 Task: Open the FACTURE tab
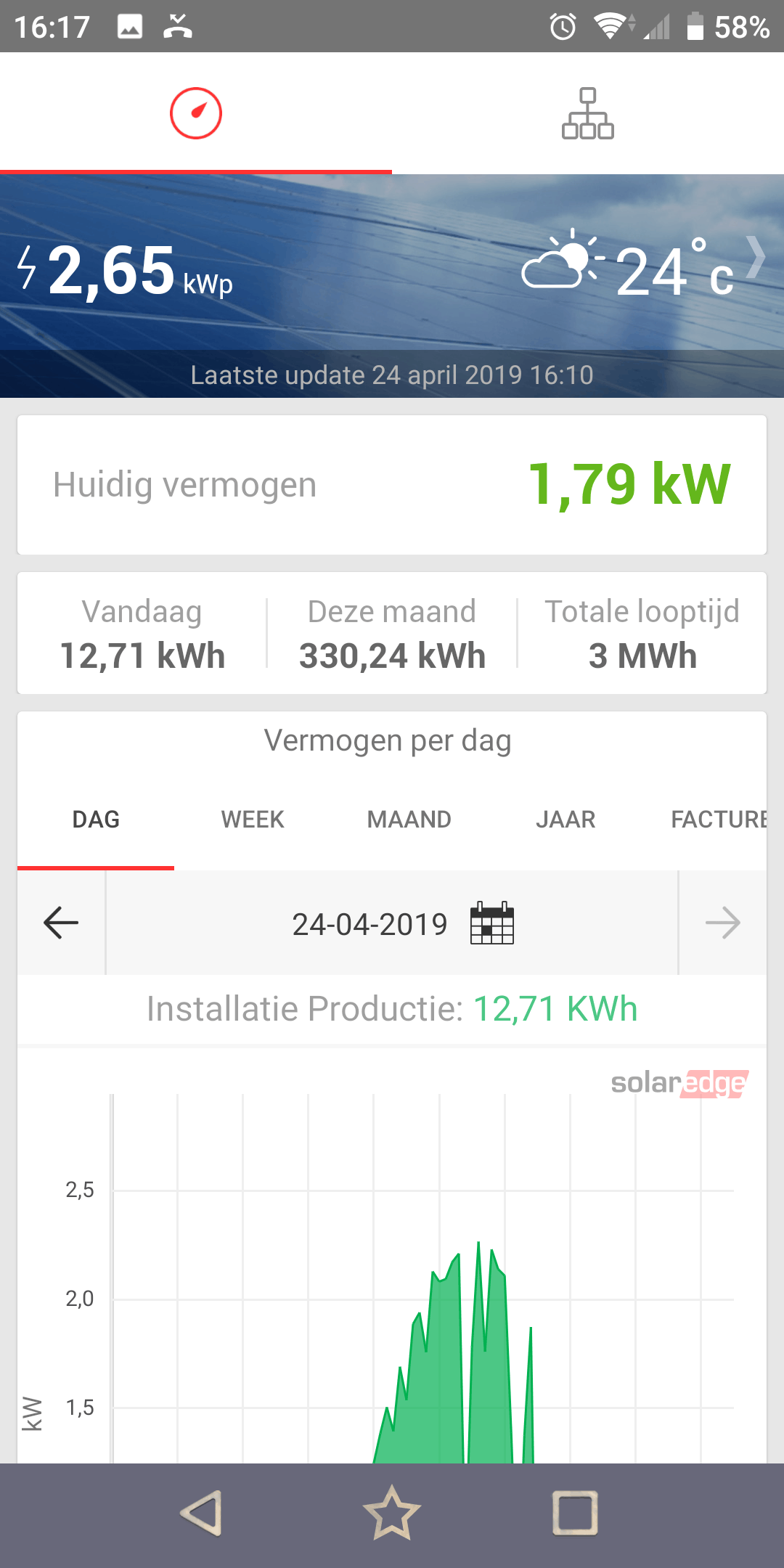coord(718,820)
